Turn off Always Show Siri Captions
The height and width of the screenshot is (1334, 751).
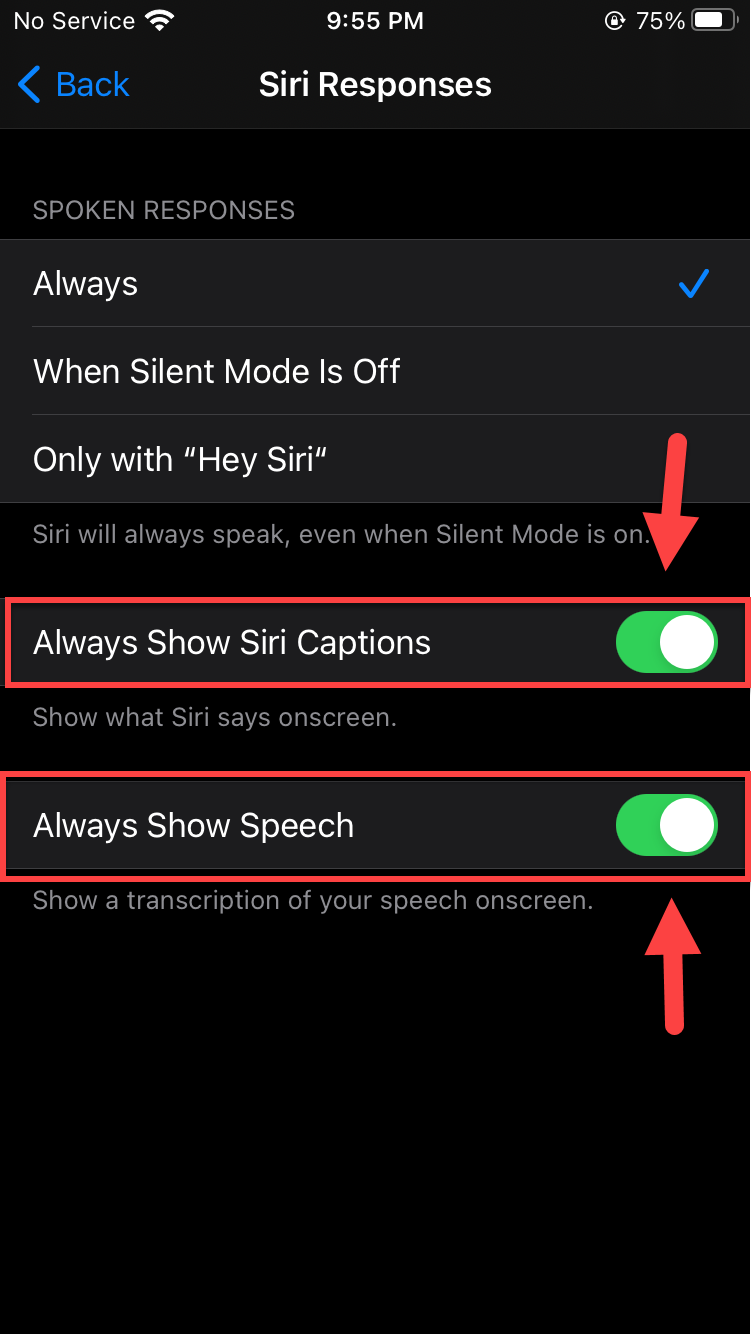pyautogui.click(x=666, y=642)
